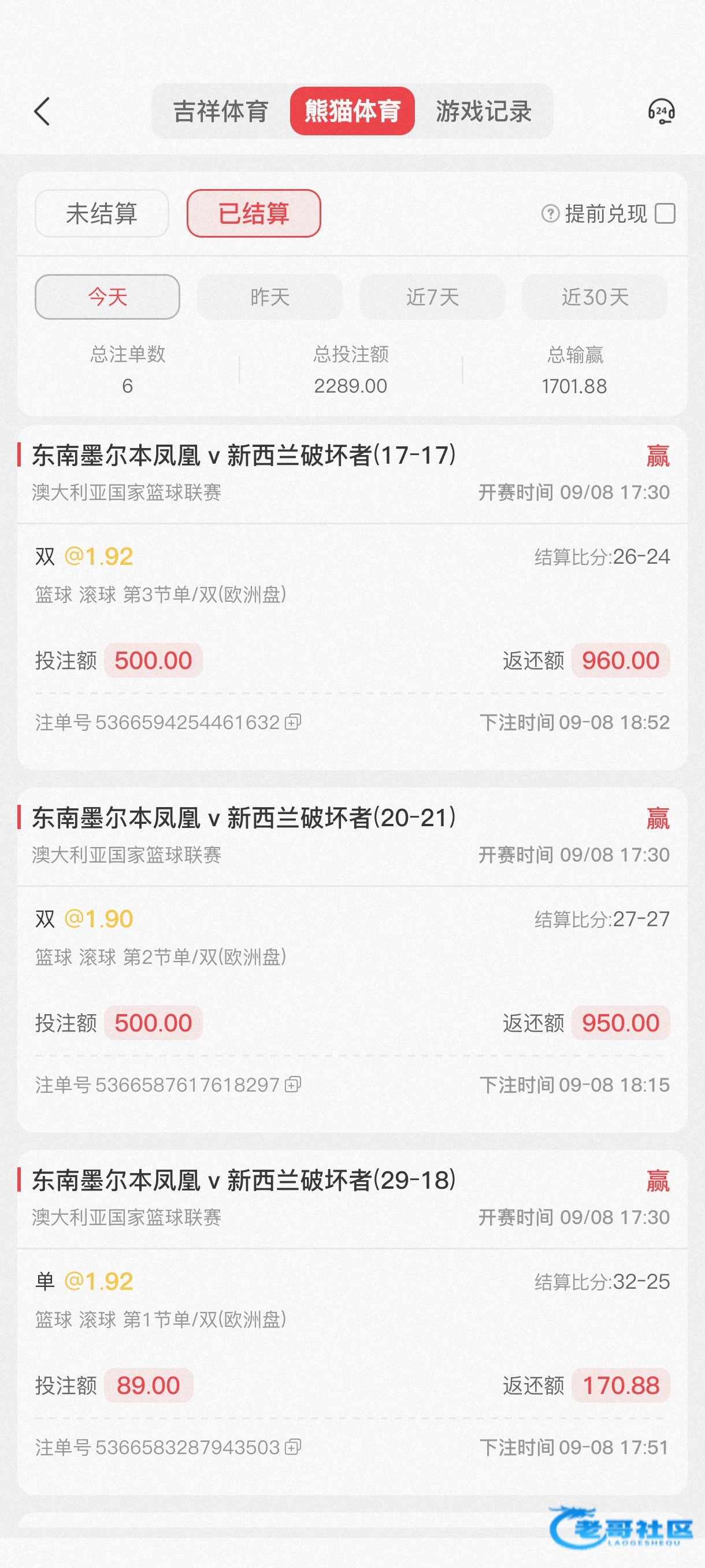Switch to the 吉祥体育 tab
Image resolution: width=705 pixels, height=1568 pixels.
pos(221,112)
